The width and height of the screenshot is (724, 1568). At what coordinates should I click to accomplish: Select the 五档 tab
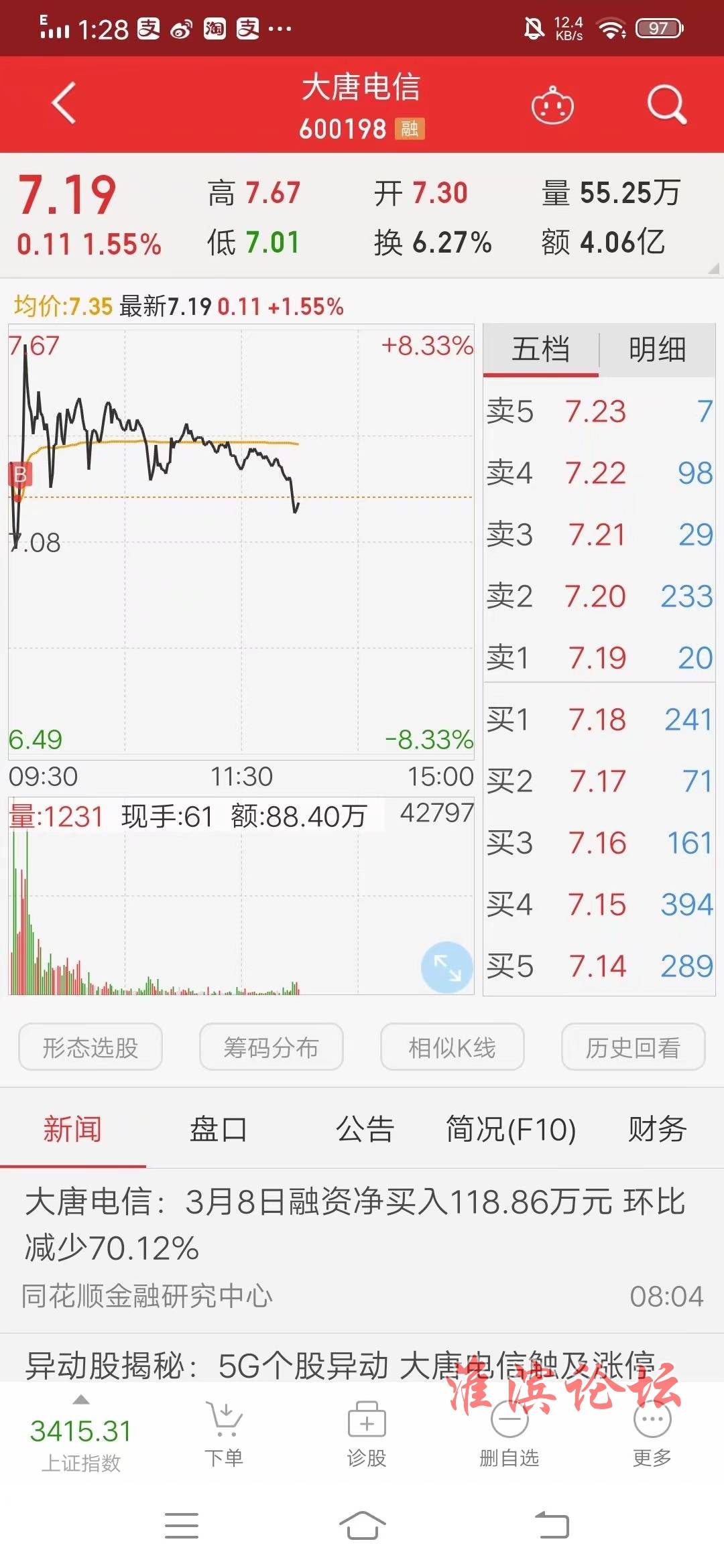coord(540,350)
